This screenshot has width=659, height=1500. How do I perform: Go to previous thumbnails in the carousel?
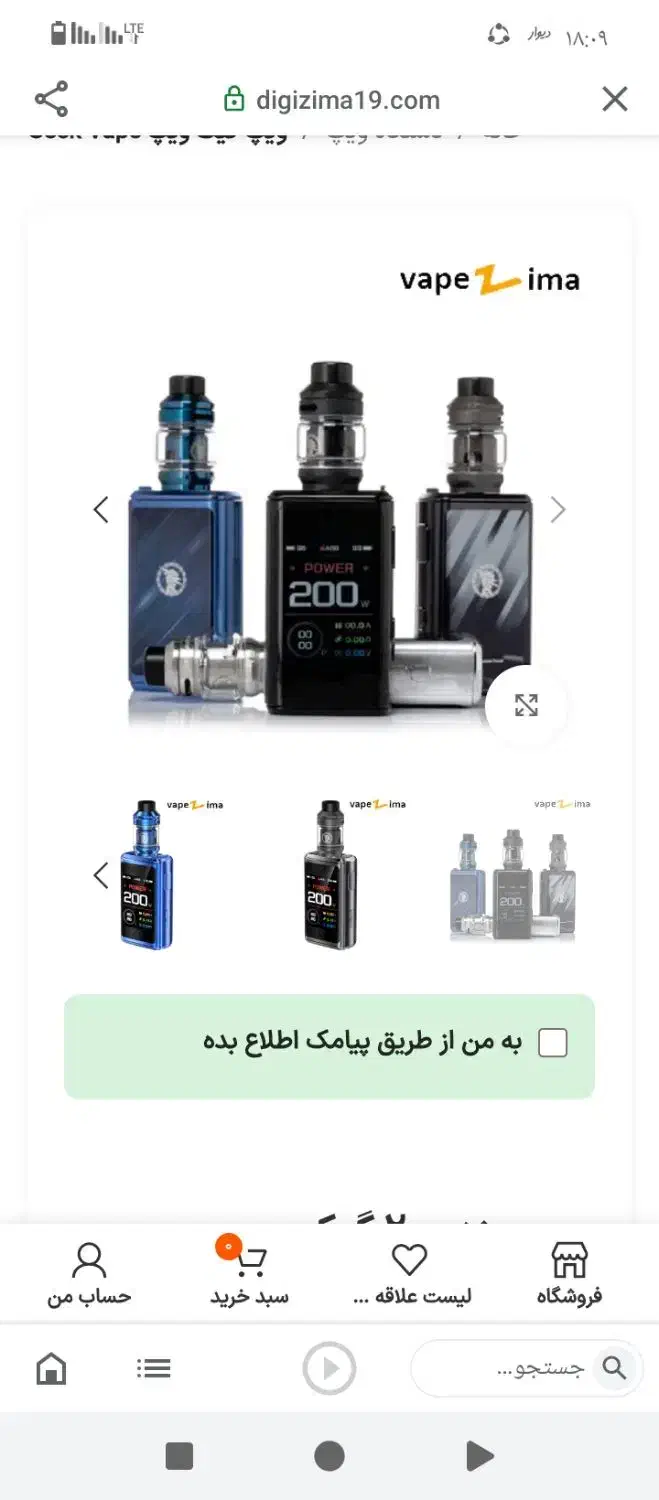101,876
